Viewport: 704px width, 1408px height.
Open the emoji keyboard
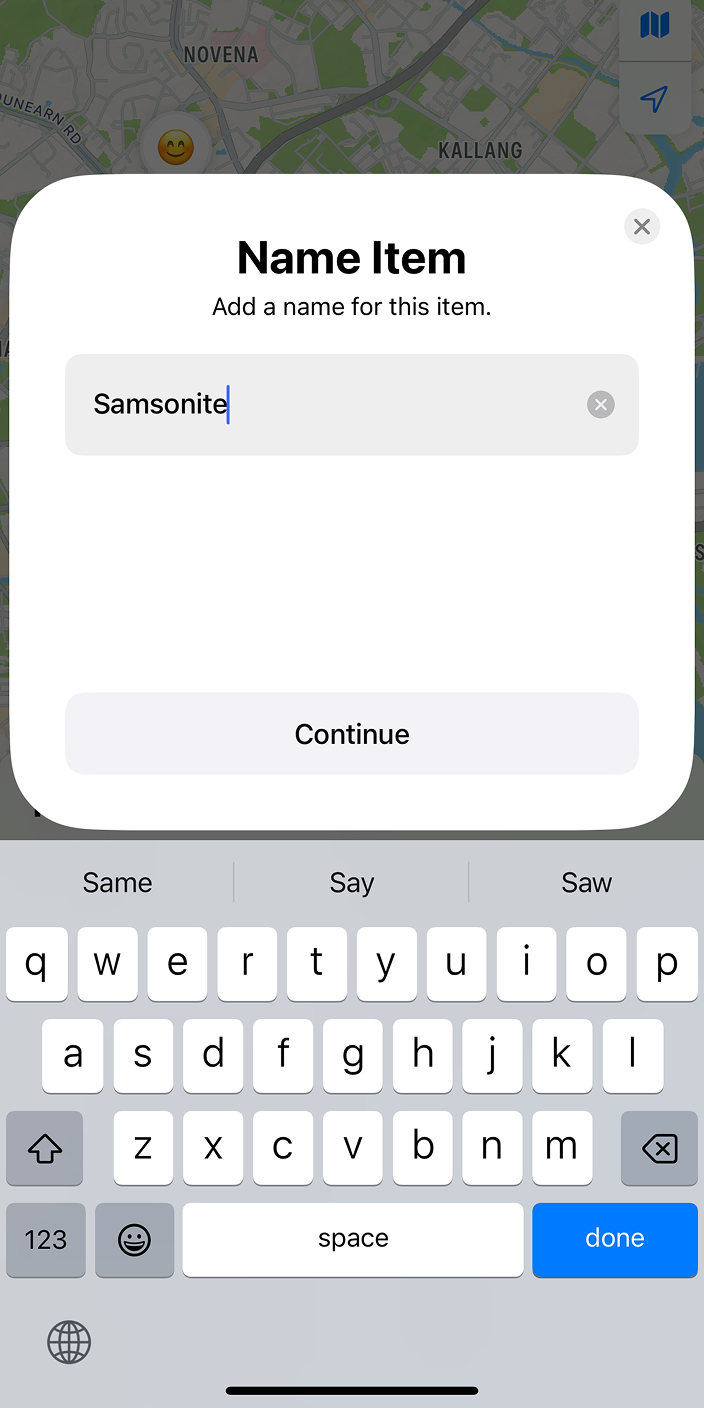134,1240
